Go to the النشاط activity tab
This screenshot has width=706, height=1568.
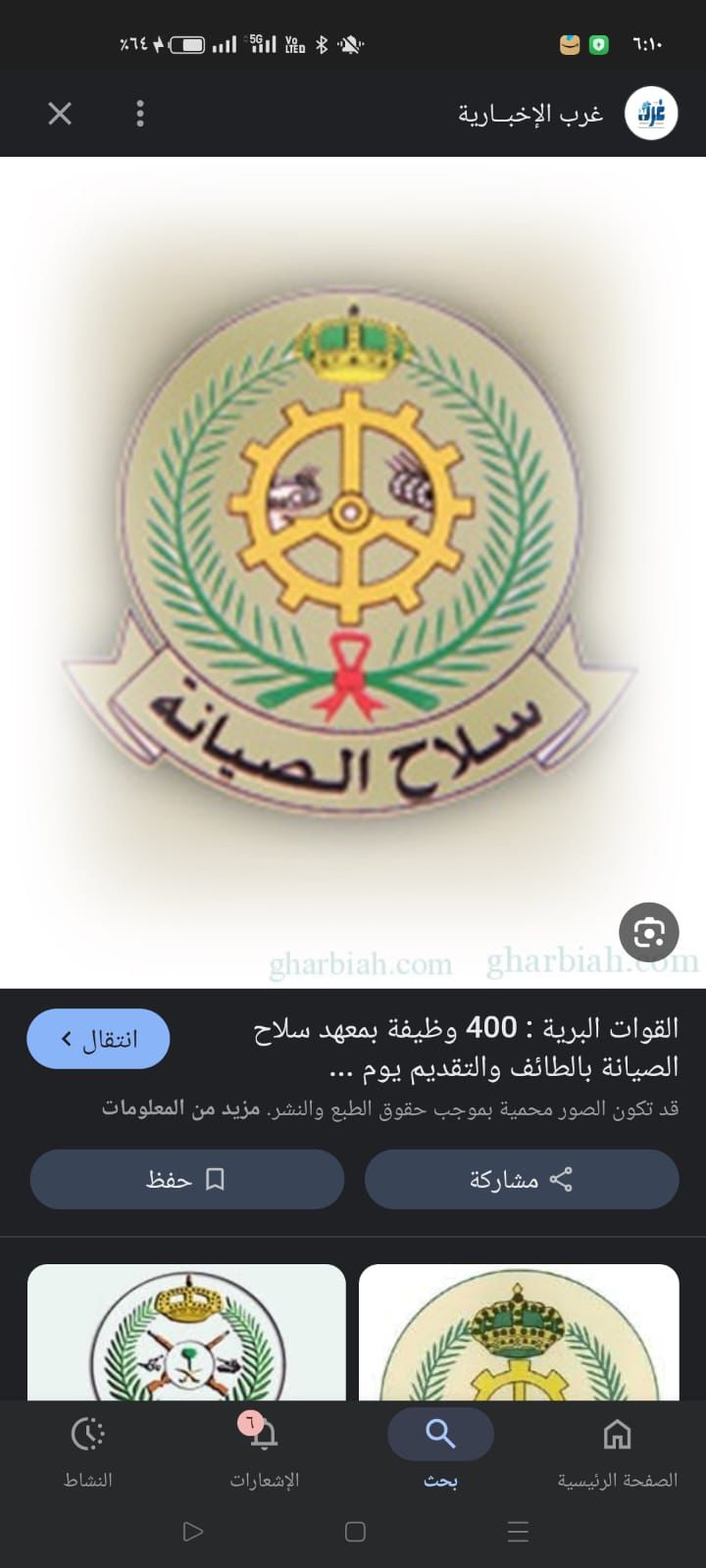88,1452
